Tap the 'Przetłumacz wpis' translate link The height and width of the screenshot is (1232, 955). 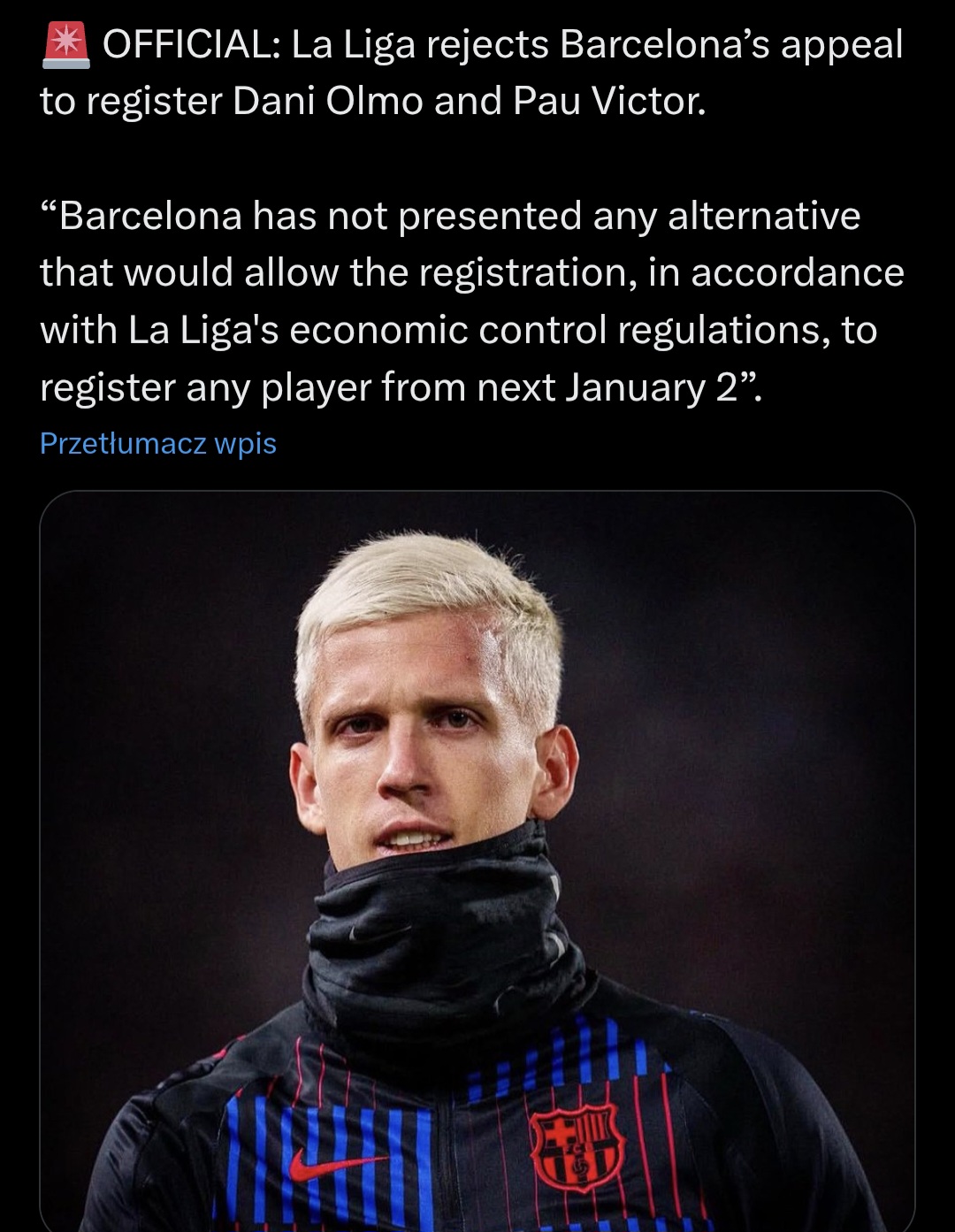[x=158, y=443]
